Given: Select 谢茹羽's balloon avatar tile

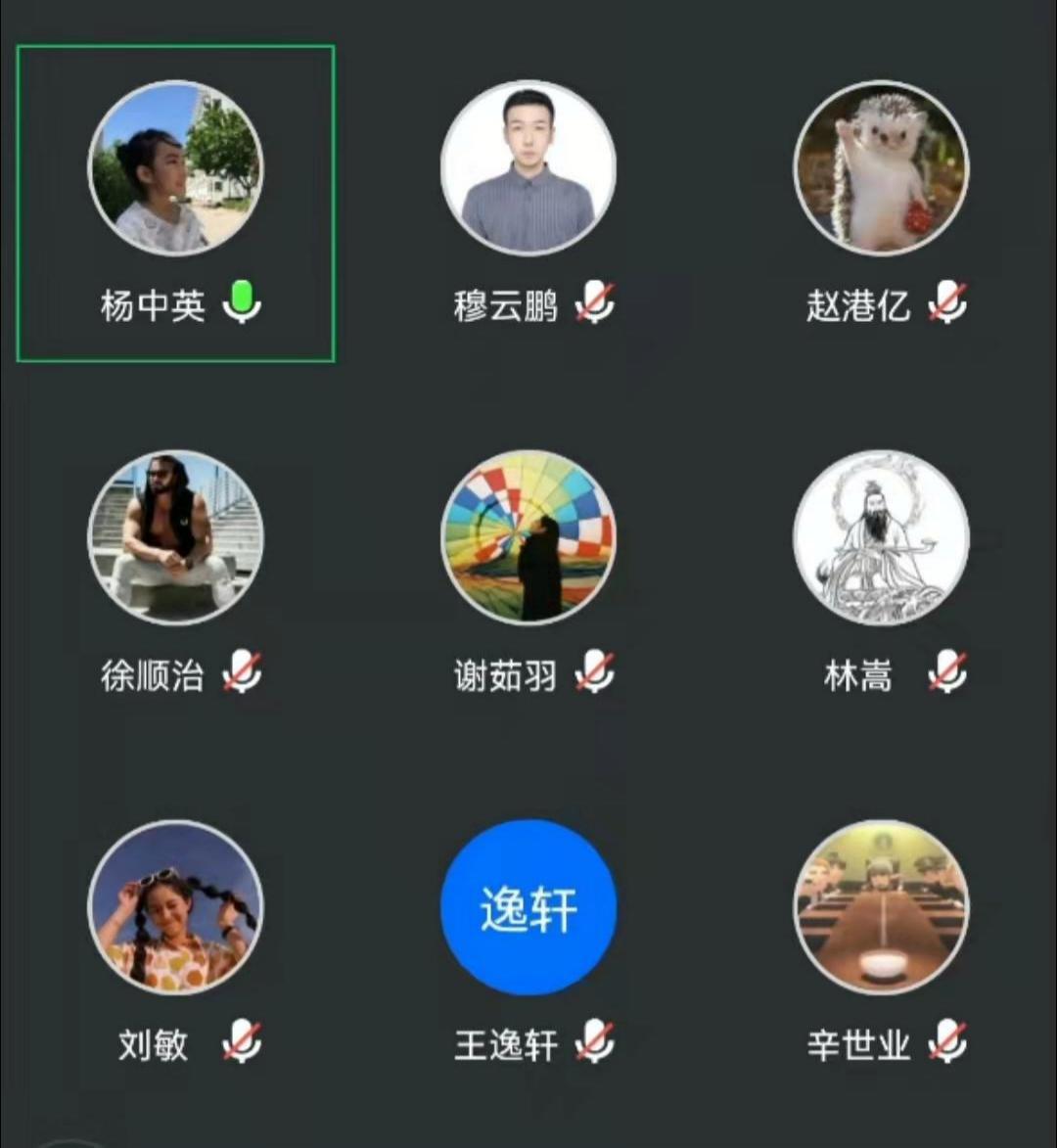Looking at the screenshot, I should pyautogui.click(x=528, y=537).
